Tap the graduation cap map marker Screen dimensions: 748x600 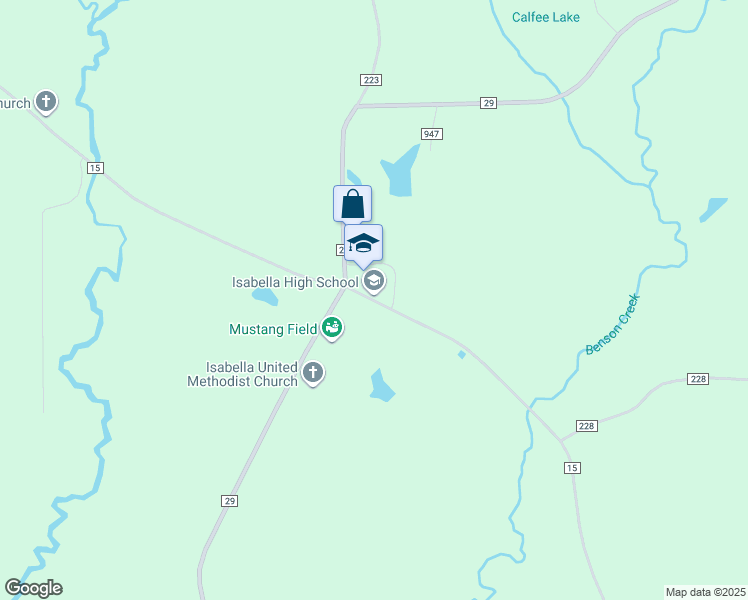pyautogui.click(x=363, y=243)
